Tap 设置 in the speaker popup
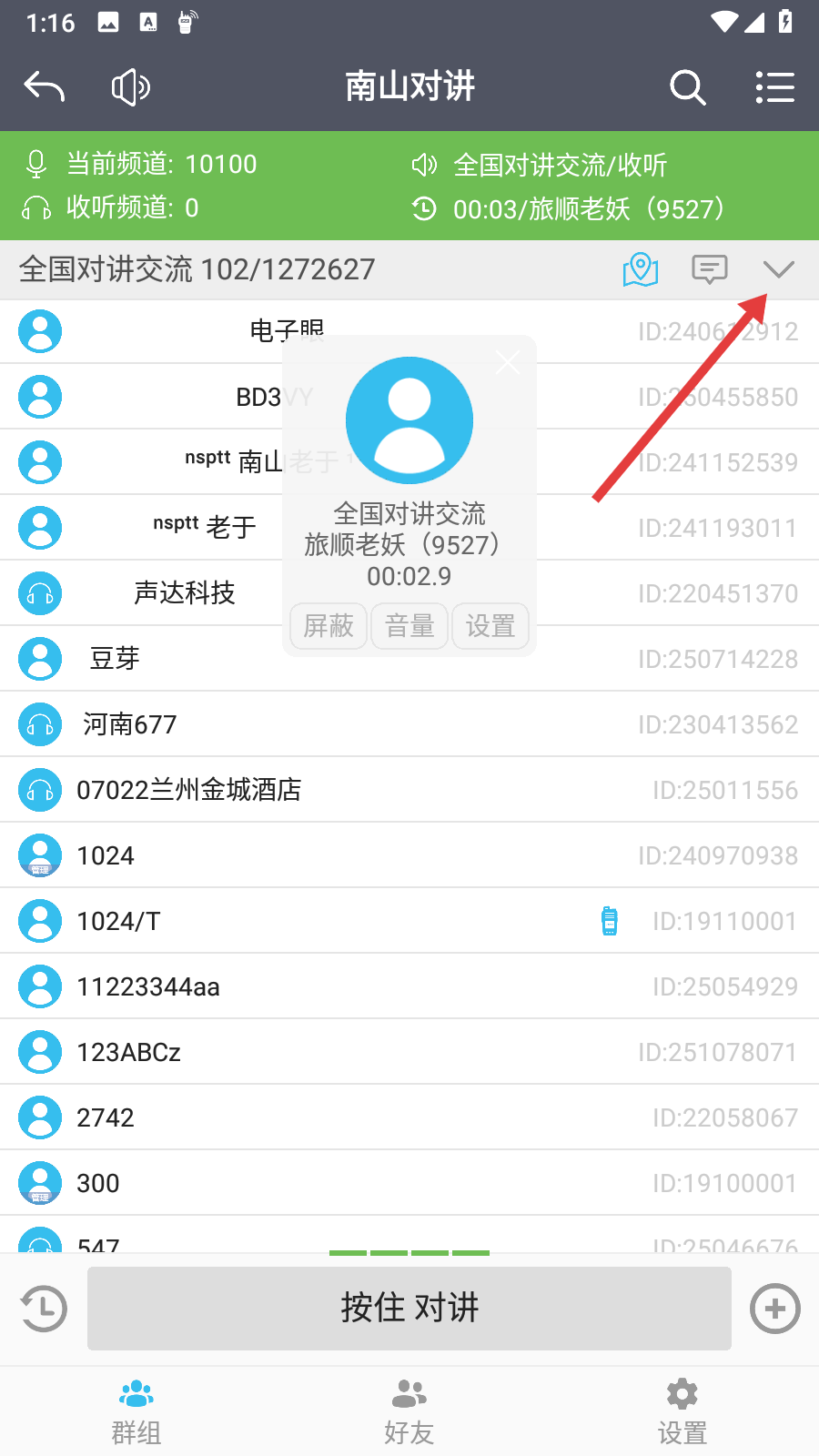The height and width of the screenshot is (1456, 819). tap(490, 626)
